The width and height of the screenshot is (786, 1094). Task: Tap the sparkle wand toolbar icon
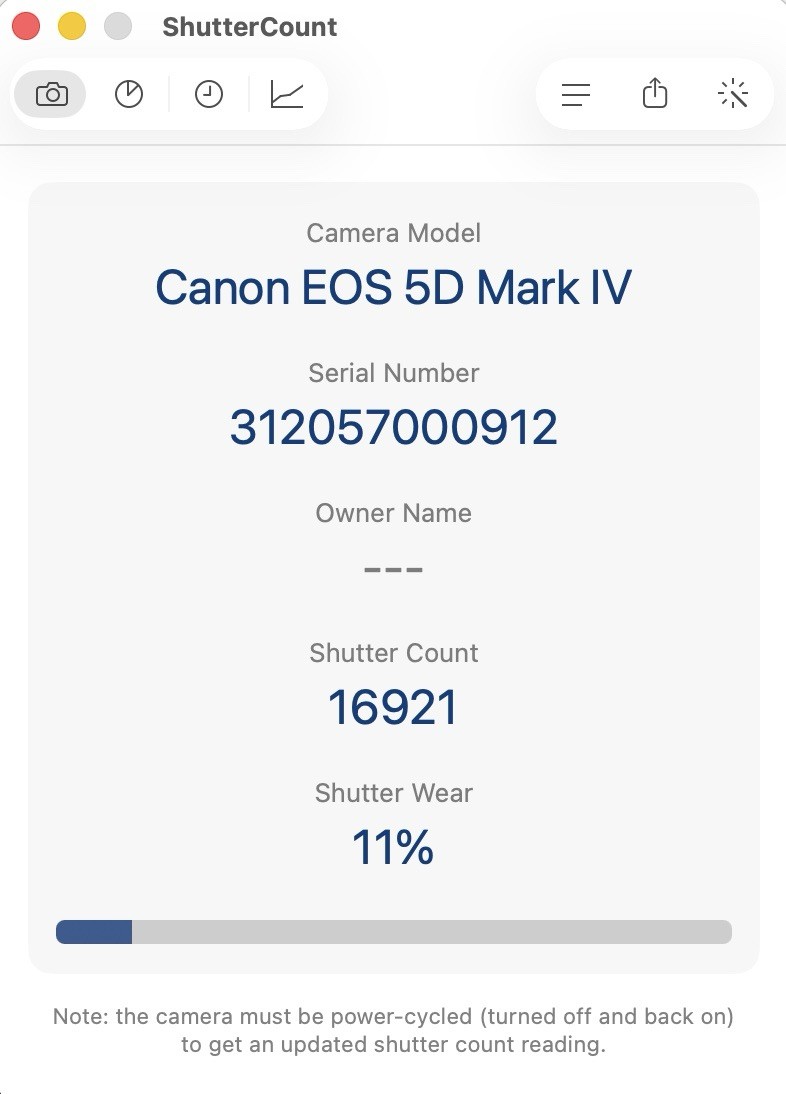pyautogui.click(x=733, y=95)
